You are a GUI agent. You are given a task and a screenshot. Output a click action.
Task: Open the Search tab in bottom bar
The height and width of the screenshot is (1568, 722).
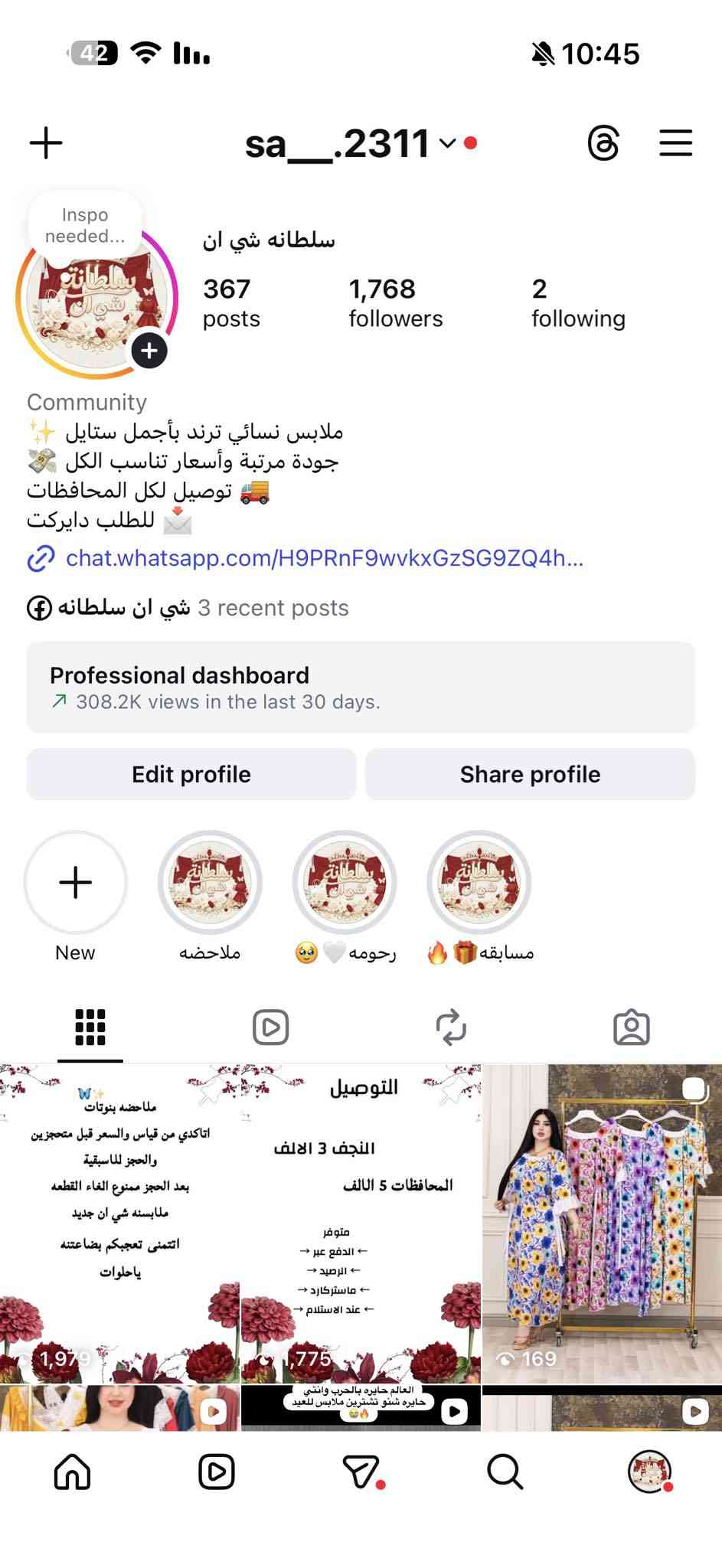click(x=505, y=1471)
